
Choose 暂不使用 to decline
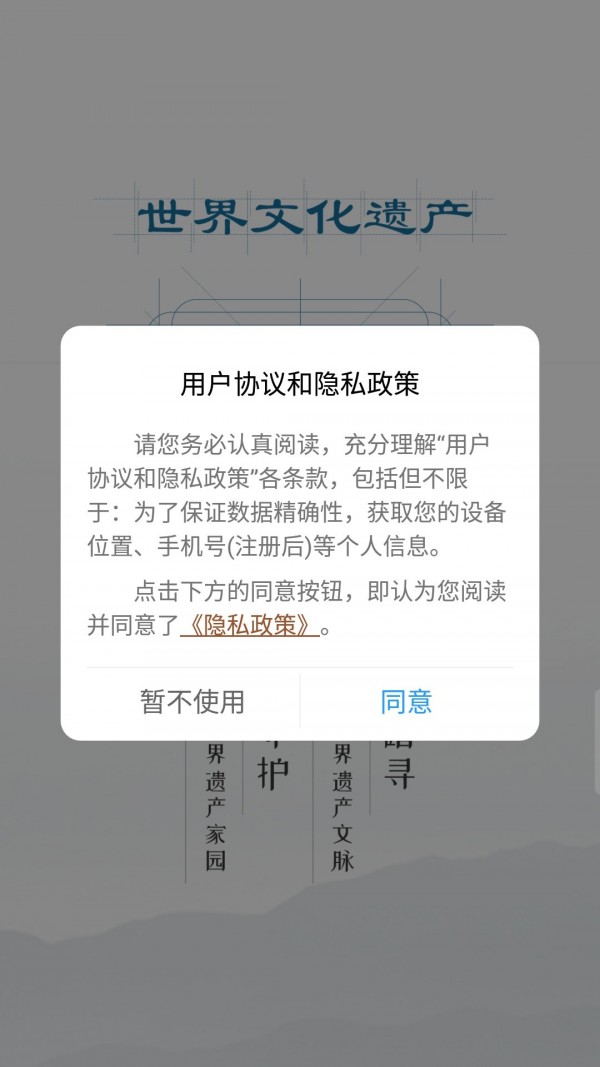pos(192,701)
